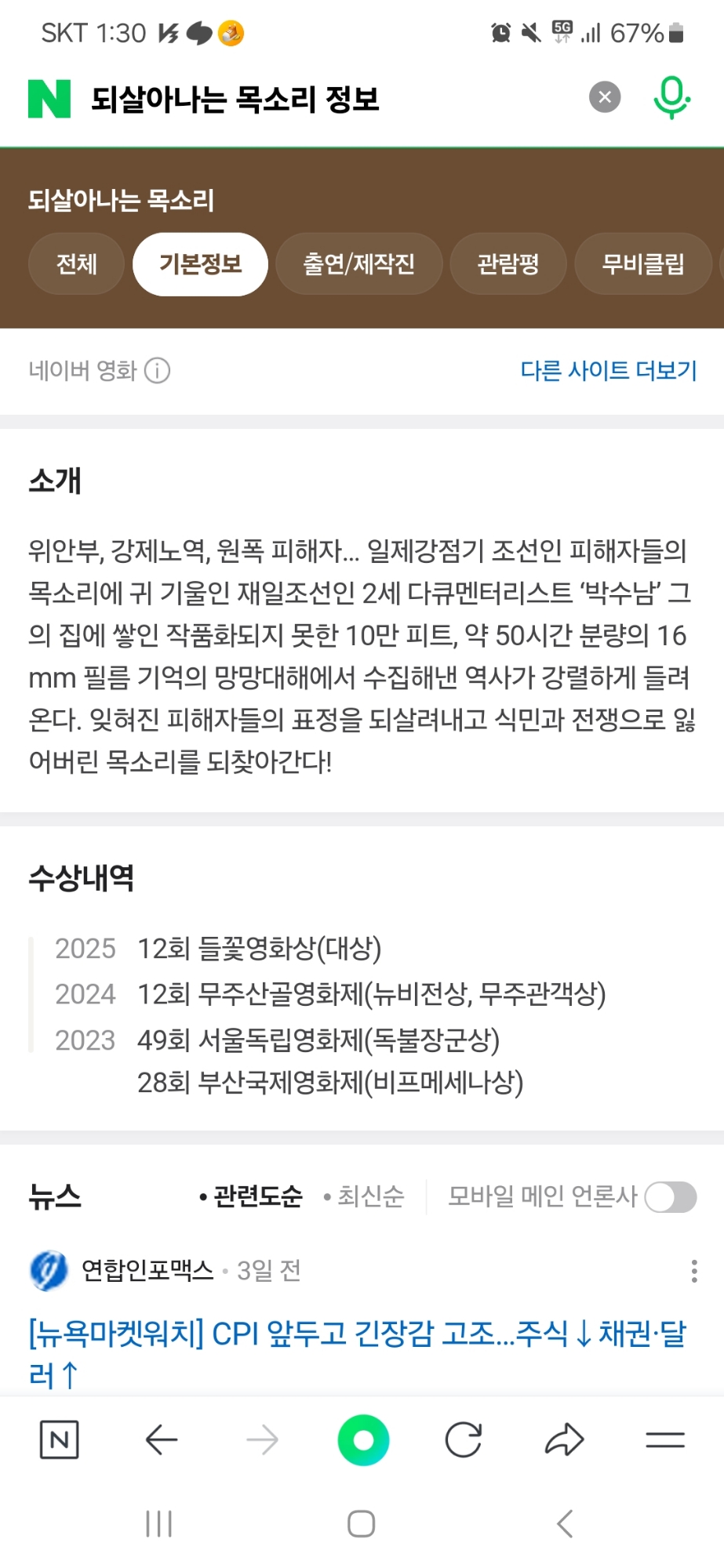Viewport: 724px width, 1568px height.
Task: Reload the current page
Action: coord(464,1439)
